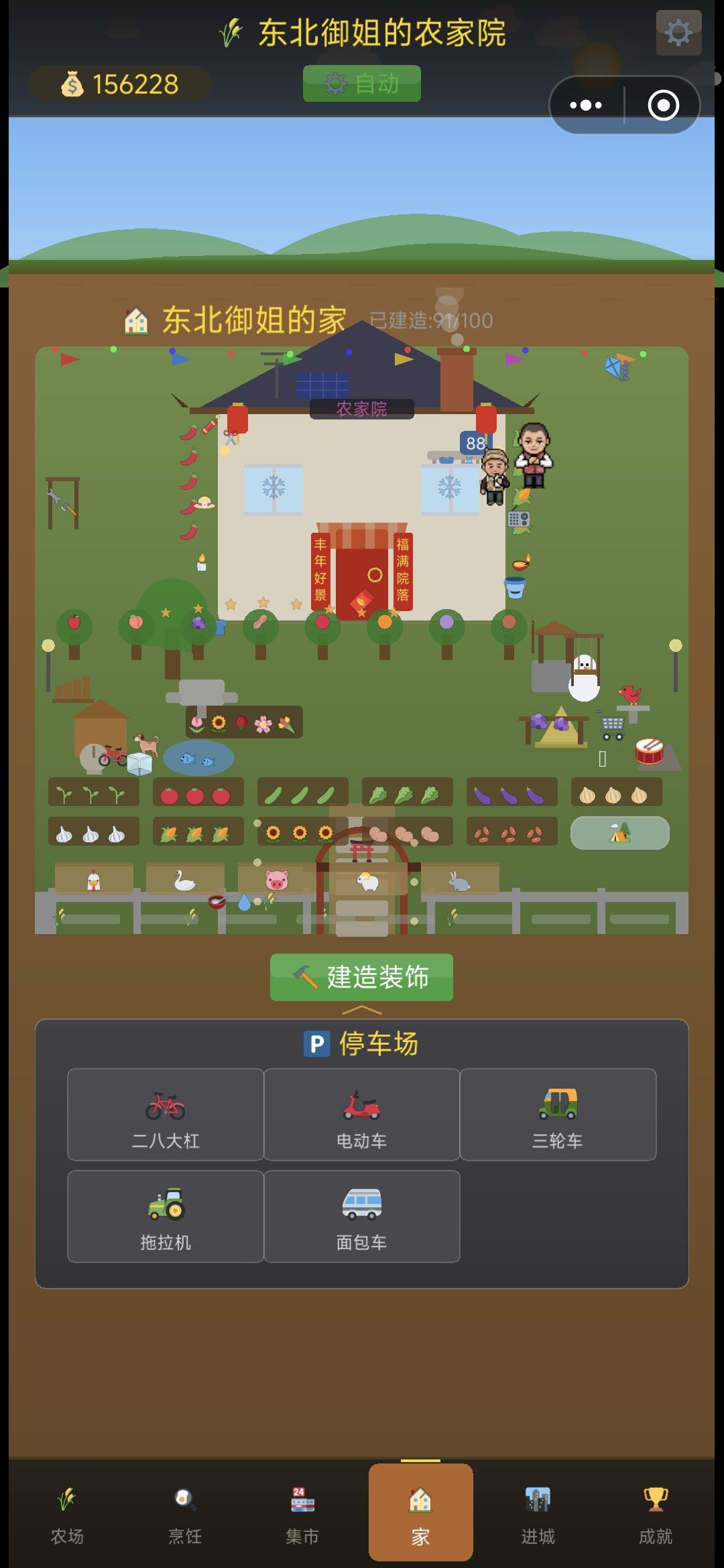
Task: Select the 三轮车 tuk-tuk icon
Action: pos(558,1112)
